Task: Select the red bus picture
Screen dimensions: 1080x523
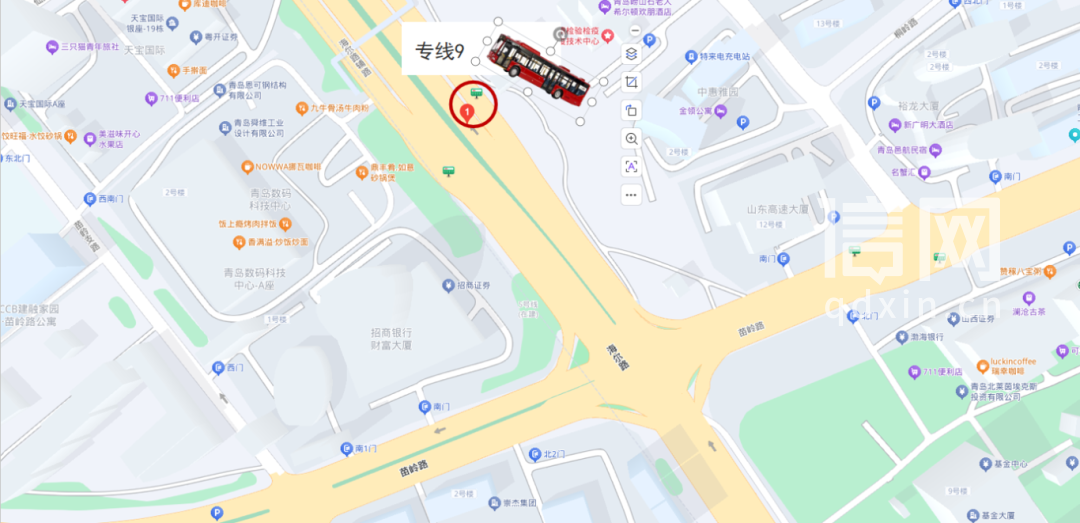Action: (x=539, y=68)
